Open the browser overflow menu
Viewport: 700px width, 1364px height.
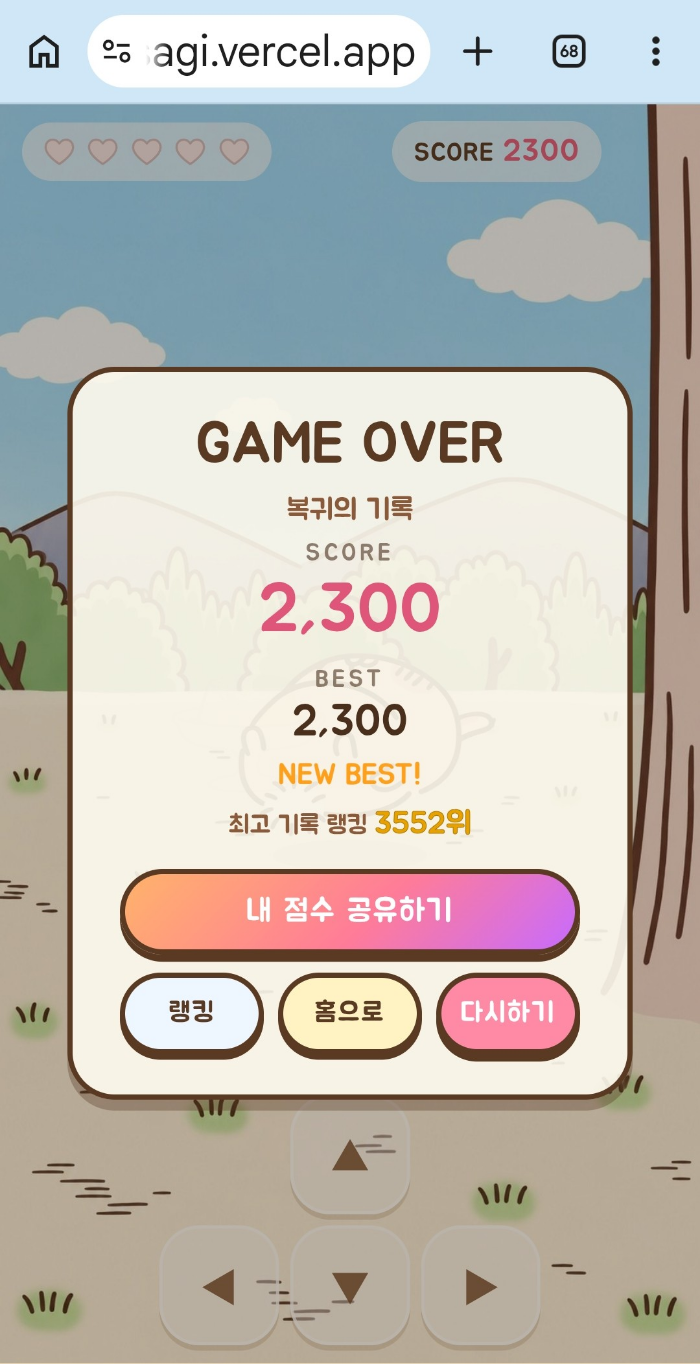coord(655,51)
